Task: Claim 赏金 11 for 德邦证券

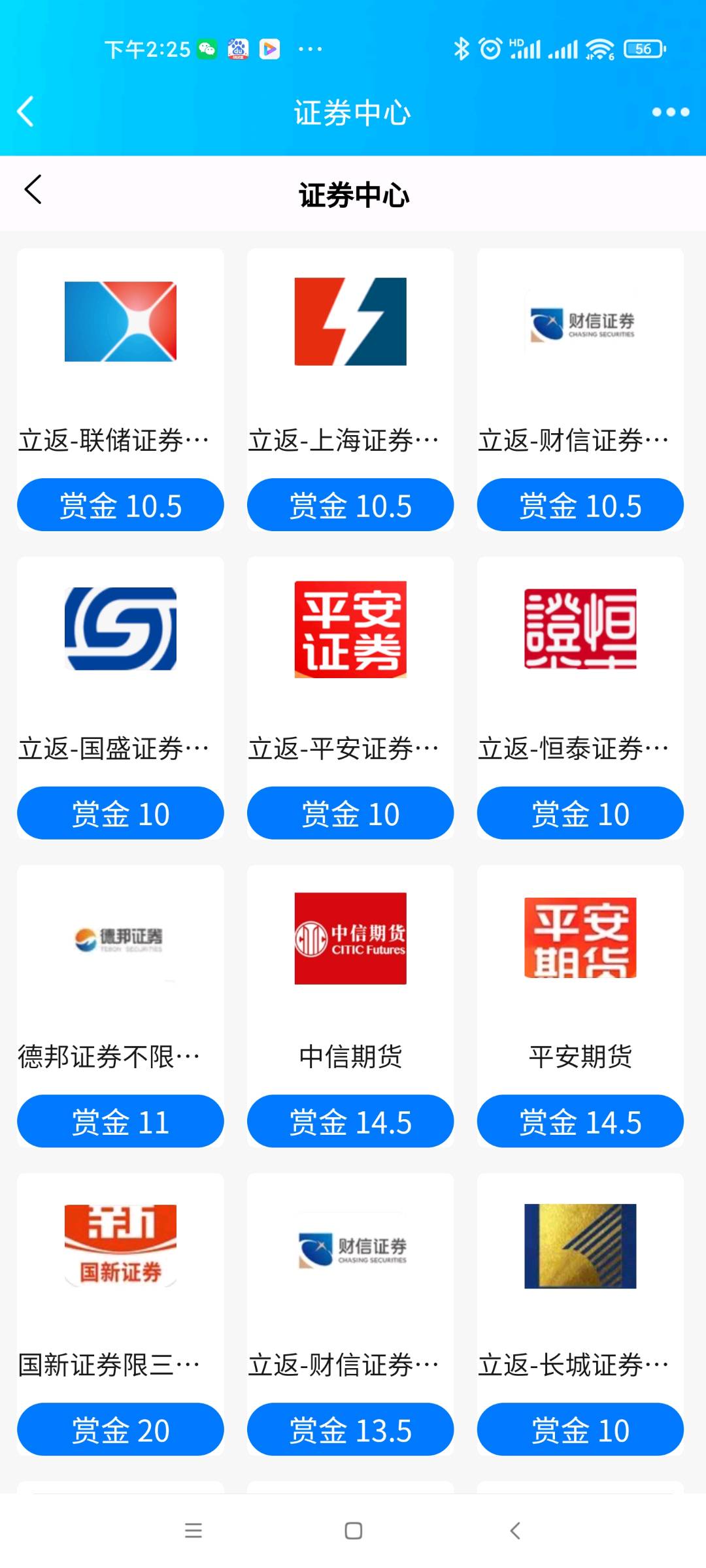Action: pyautogui.click(x=120, y=1122)
